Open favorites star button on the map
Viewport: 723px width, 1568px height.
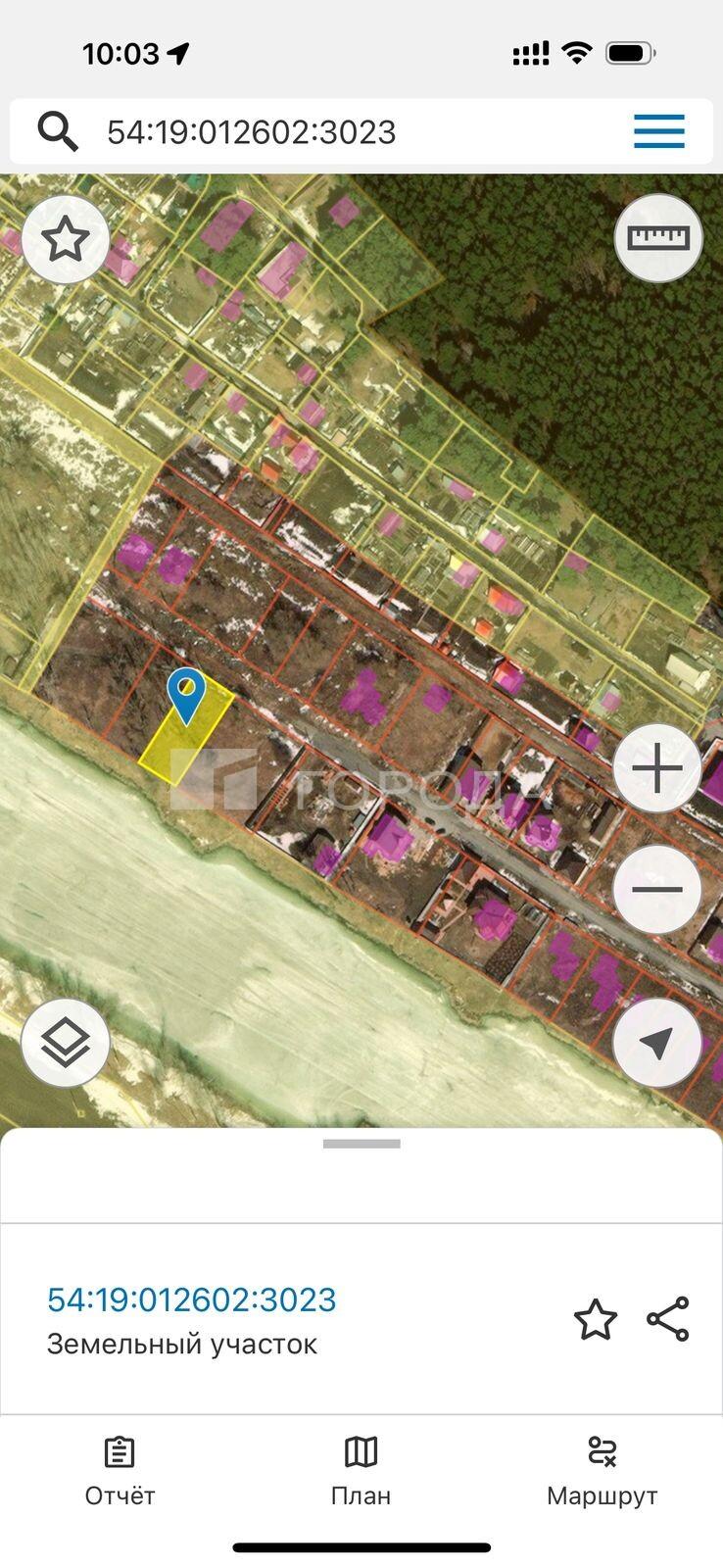coord(66,239)
